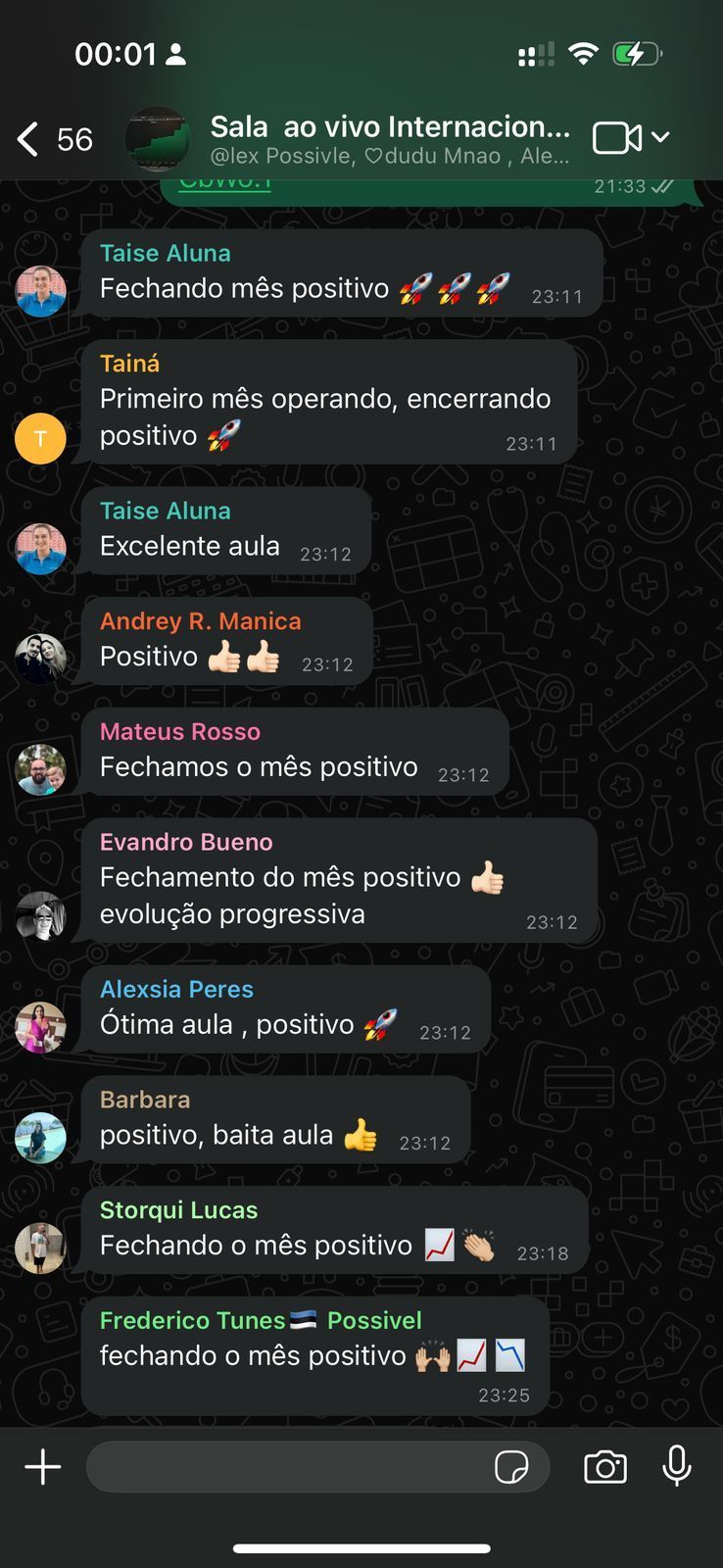Tap Evandro Bueno's avatar
This screenshot has width=723, height=1568.
40,916
